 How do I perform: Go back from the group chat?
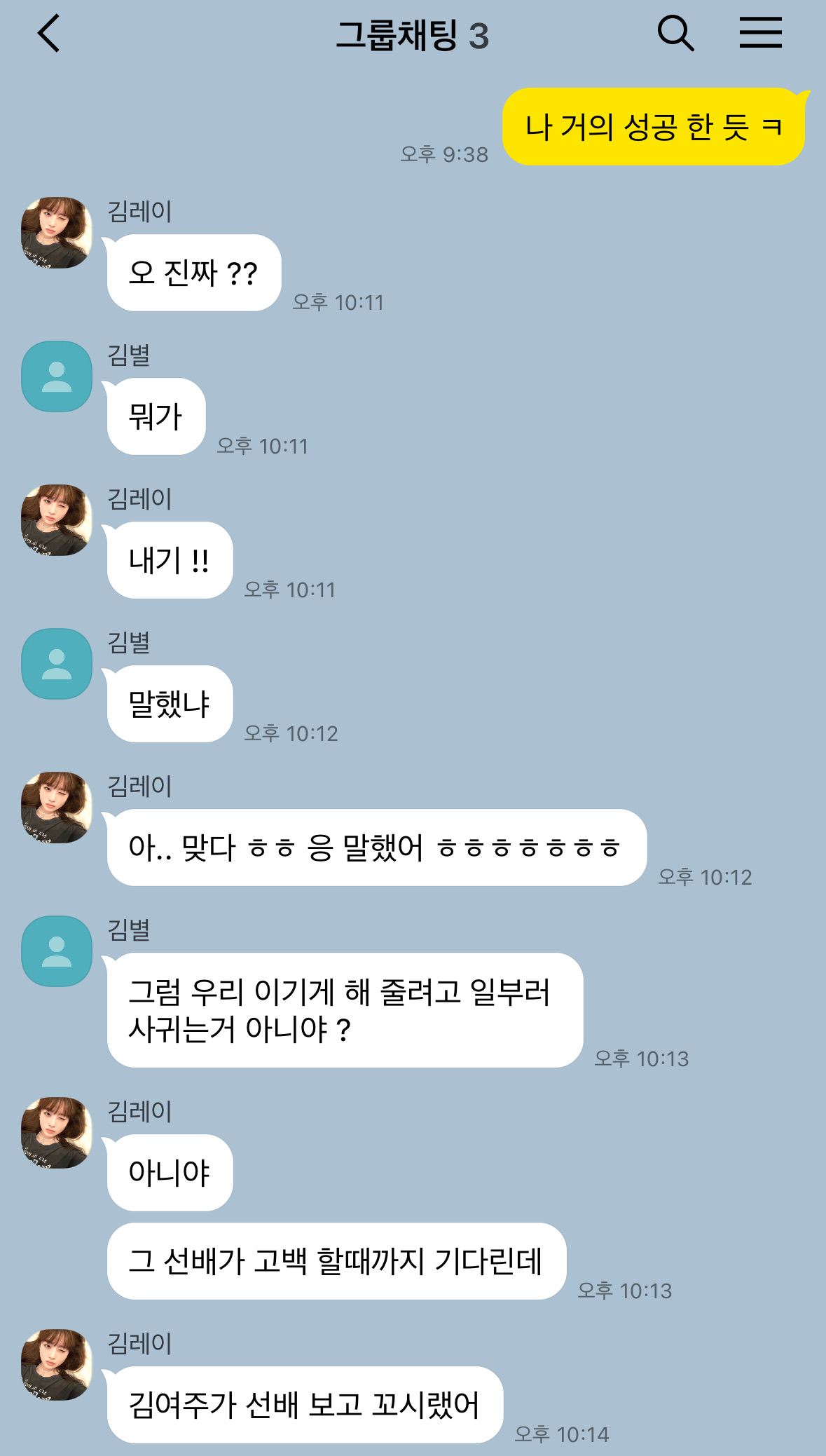coord(49,34)
